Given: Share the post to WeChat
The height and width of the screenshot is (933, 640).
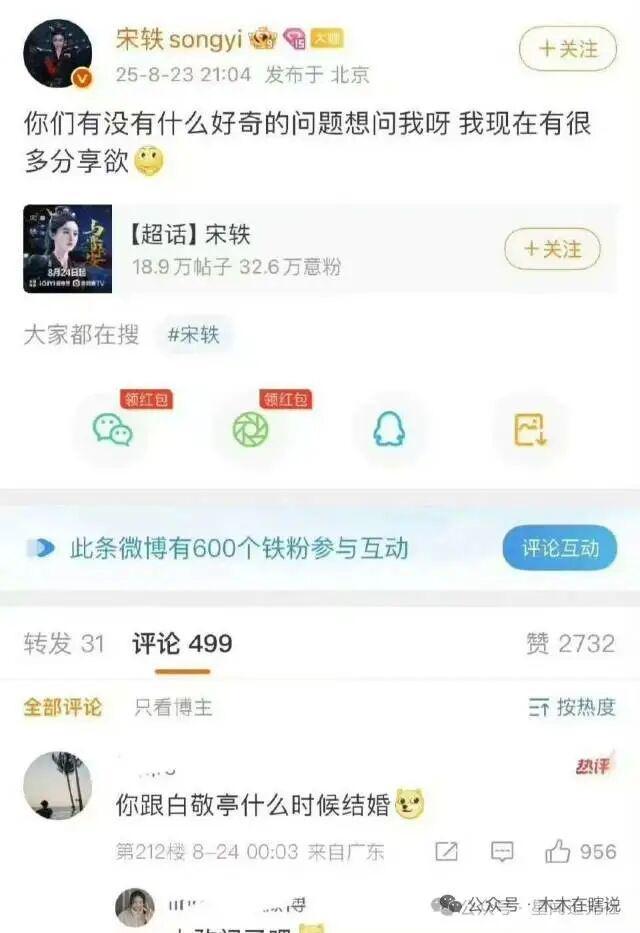Looking at the screenshot, I should coord(113,429).
